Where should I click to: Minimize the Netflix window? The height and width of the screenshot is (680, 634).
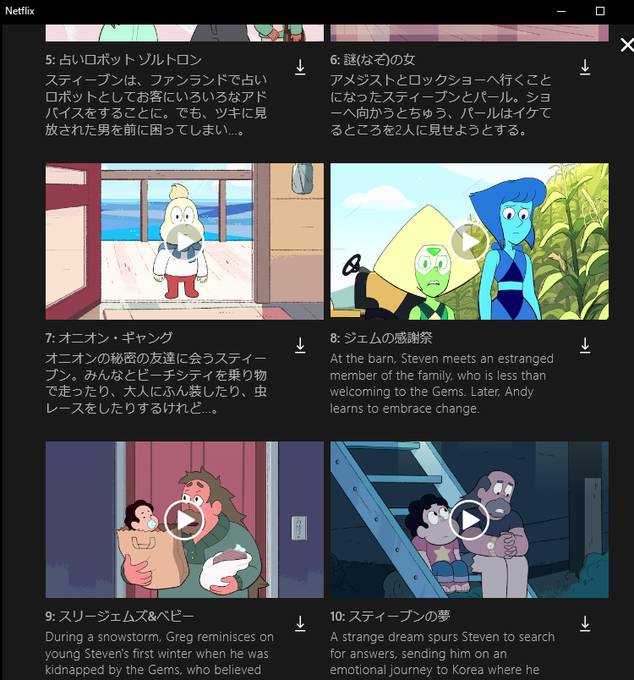click(561, 11)
